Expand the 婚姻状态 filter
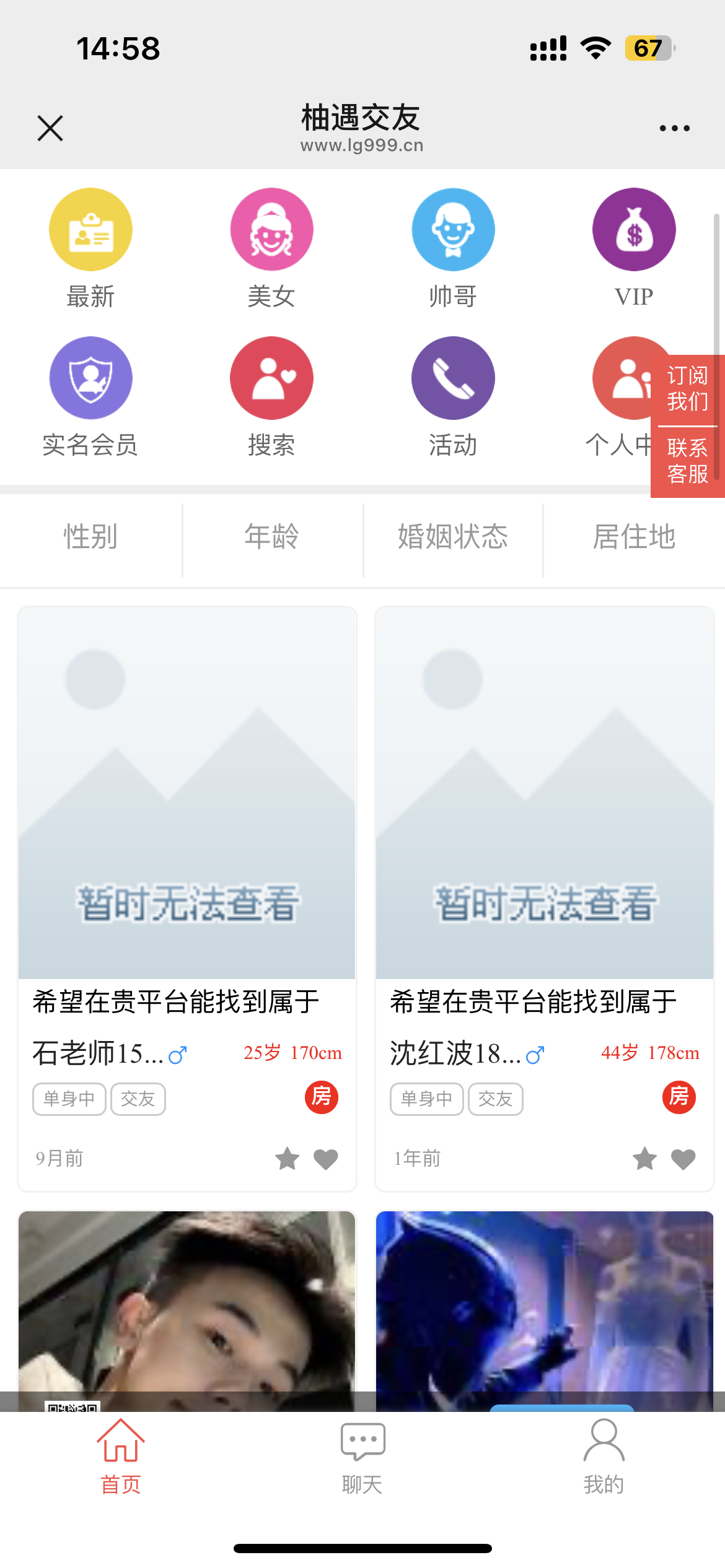 [x=453, y=536]
